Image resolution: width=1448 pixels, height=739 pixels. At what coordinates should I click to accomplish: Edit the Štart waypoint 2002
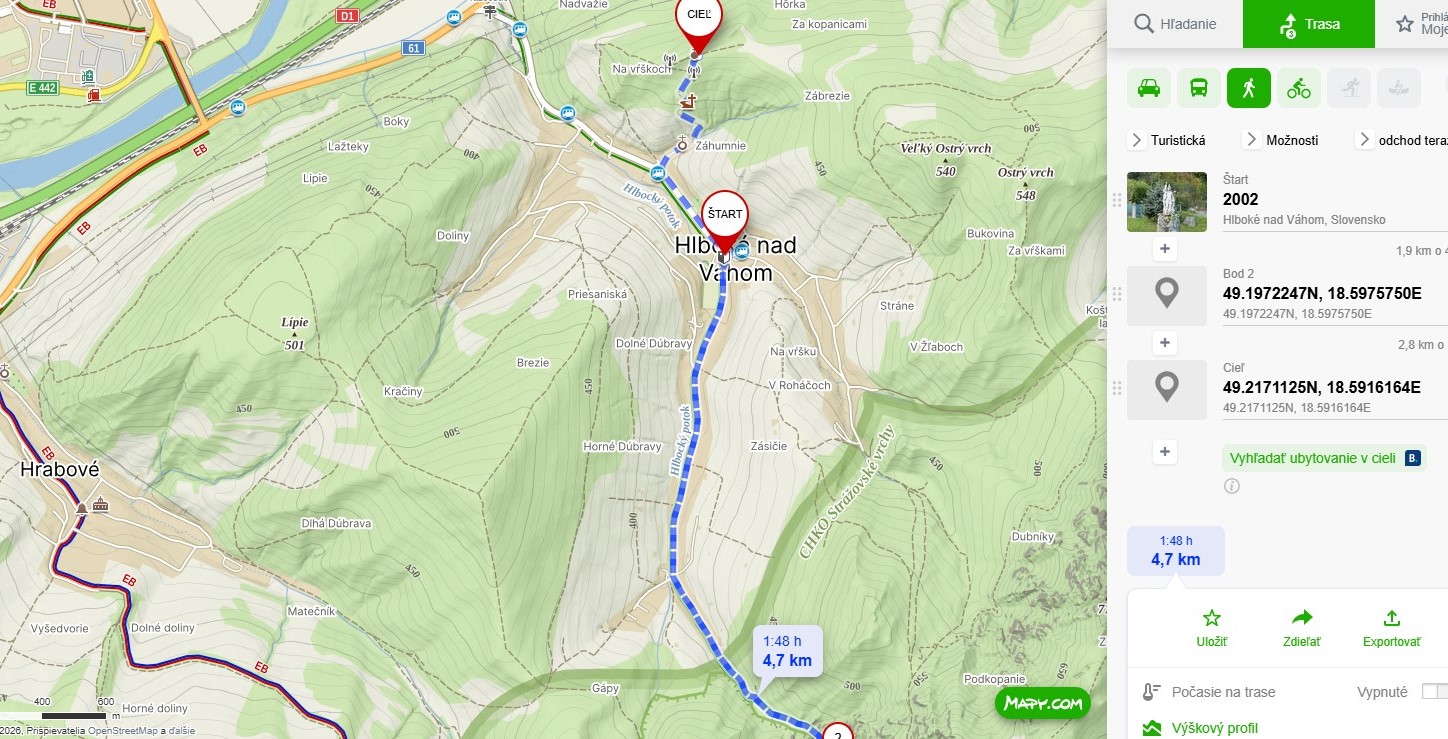coord(1300,200)
